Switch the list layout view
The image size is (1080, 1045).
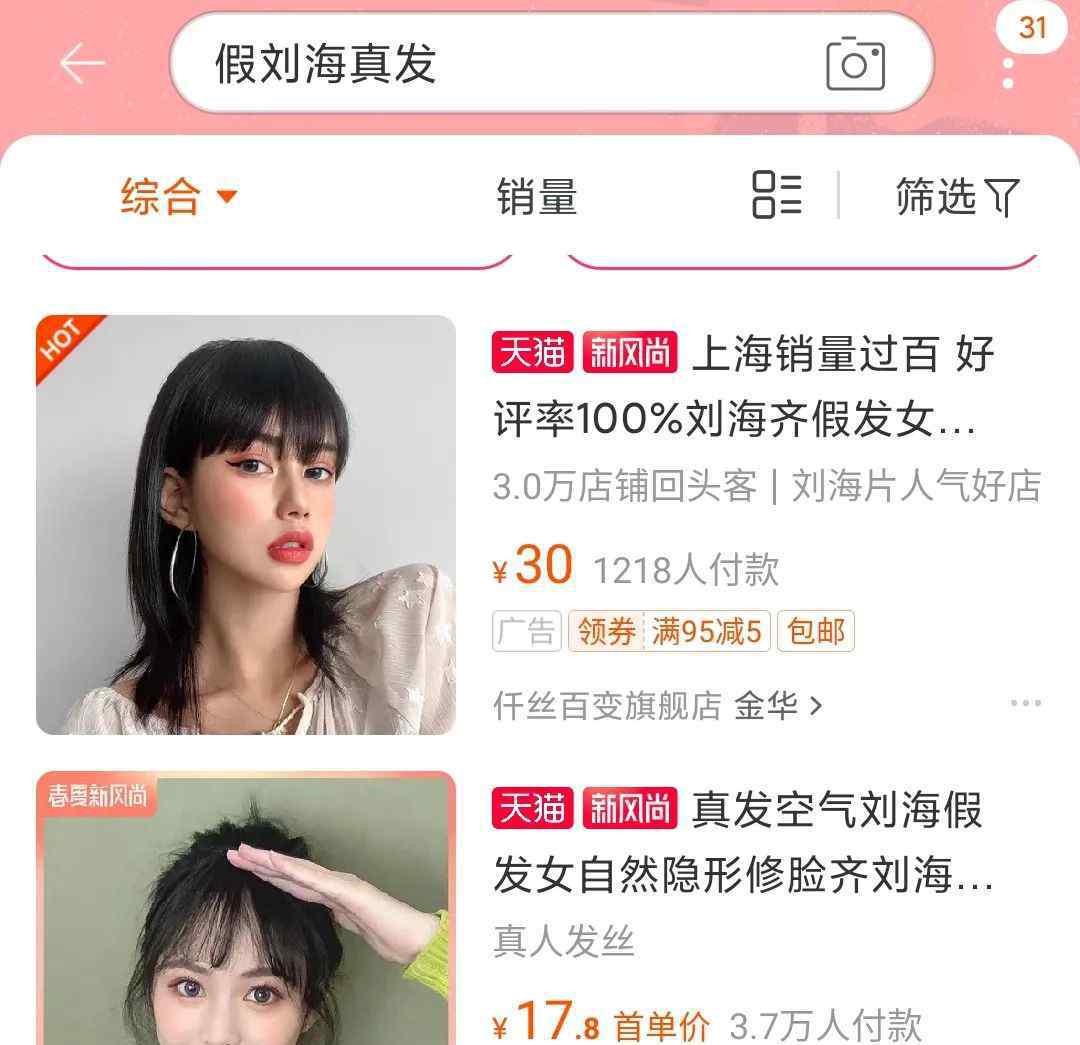pos(777,194)
